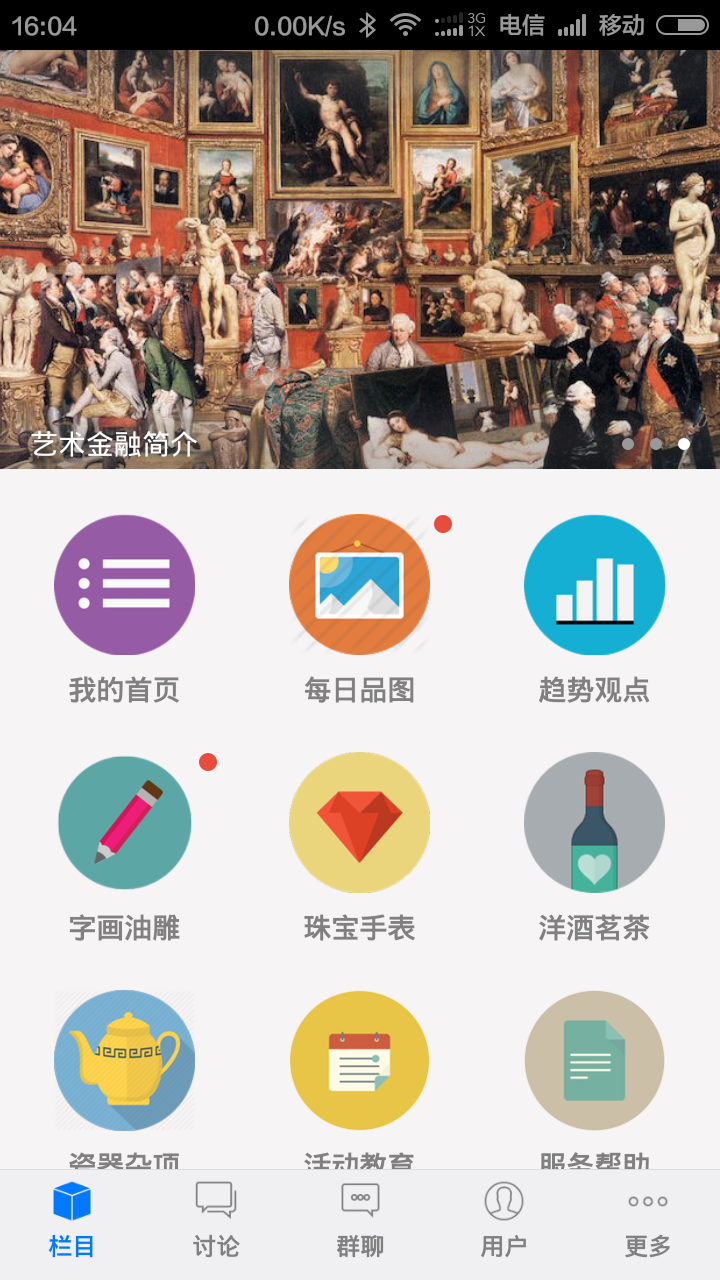Open the document 服务帮助 category
Image resolution: width=720 pixels, height=1280 pixels.
594,1061
